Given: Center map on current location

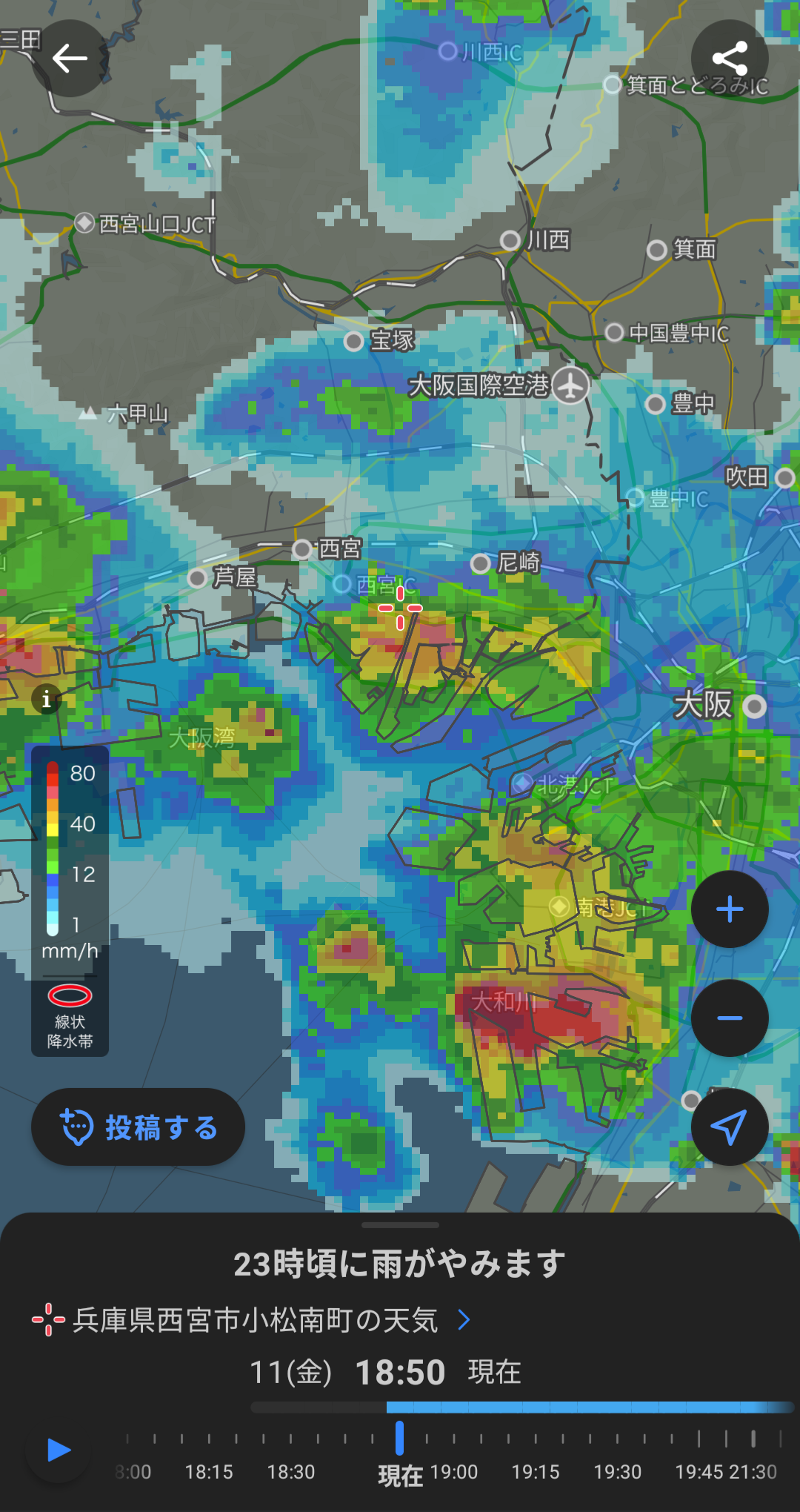Looking at the screenshot, I should [730, 1127].
